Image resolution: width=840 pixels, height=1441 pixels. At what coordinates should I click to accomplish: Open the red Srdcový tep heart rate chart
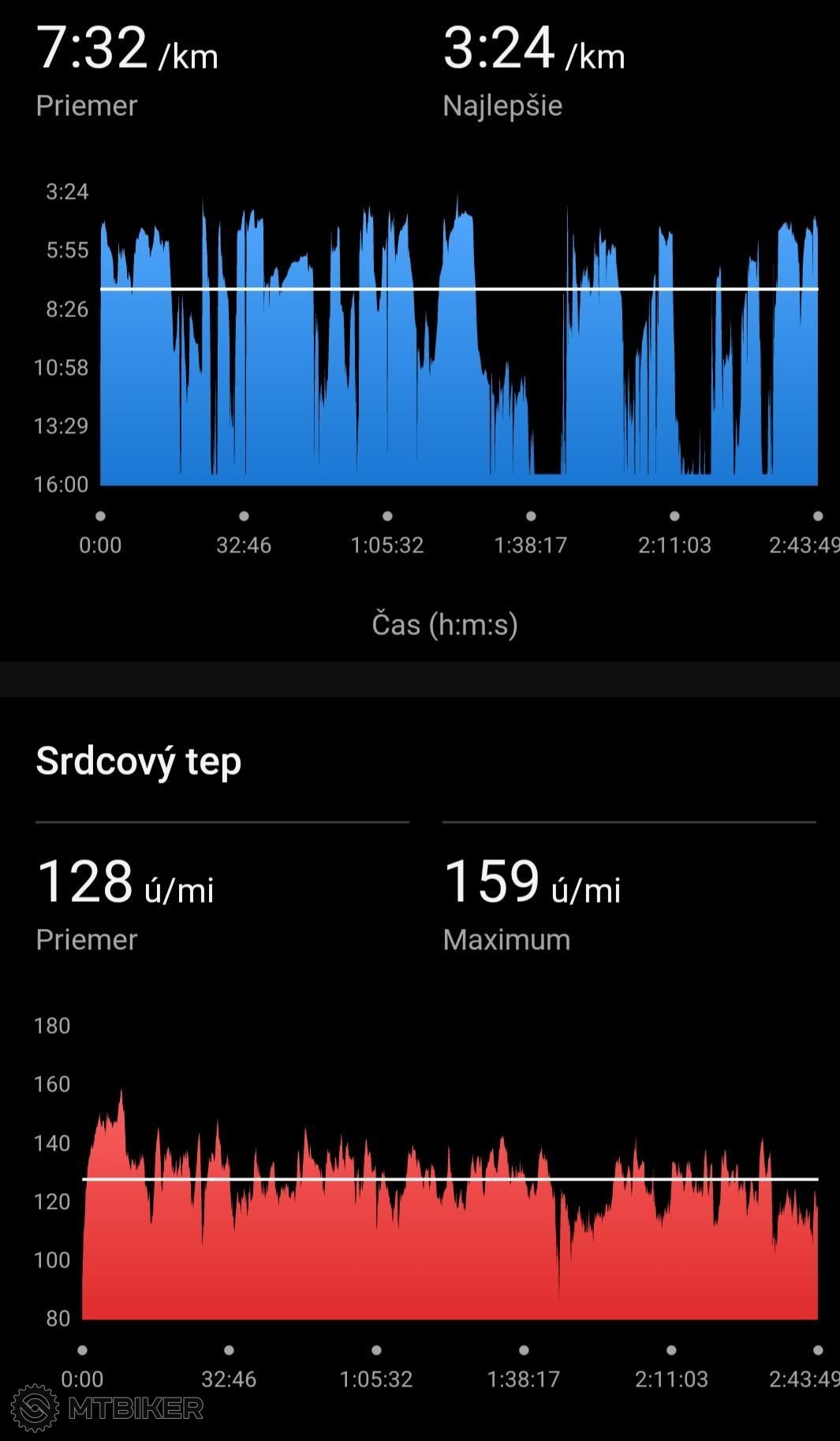point(450,1204)
